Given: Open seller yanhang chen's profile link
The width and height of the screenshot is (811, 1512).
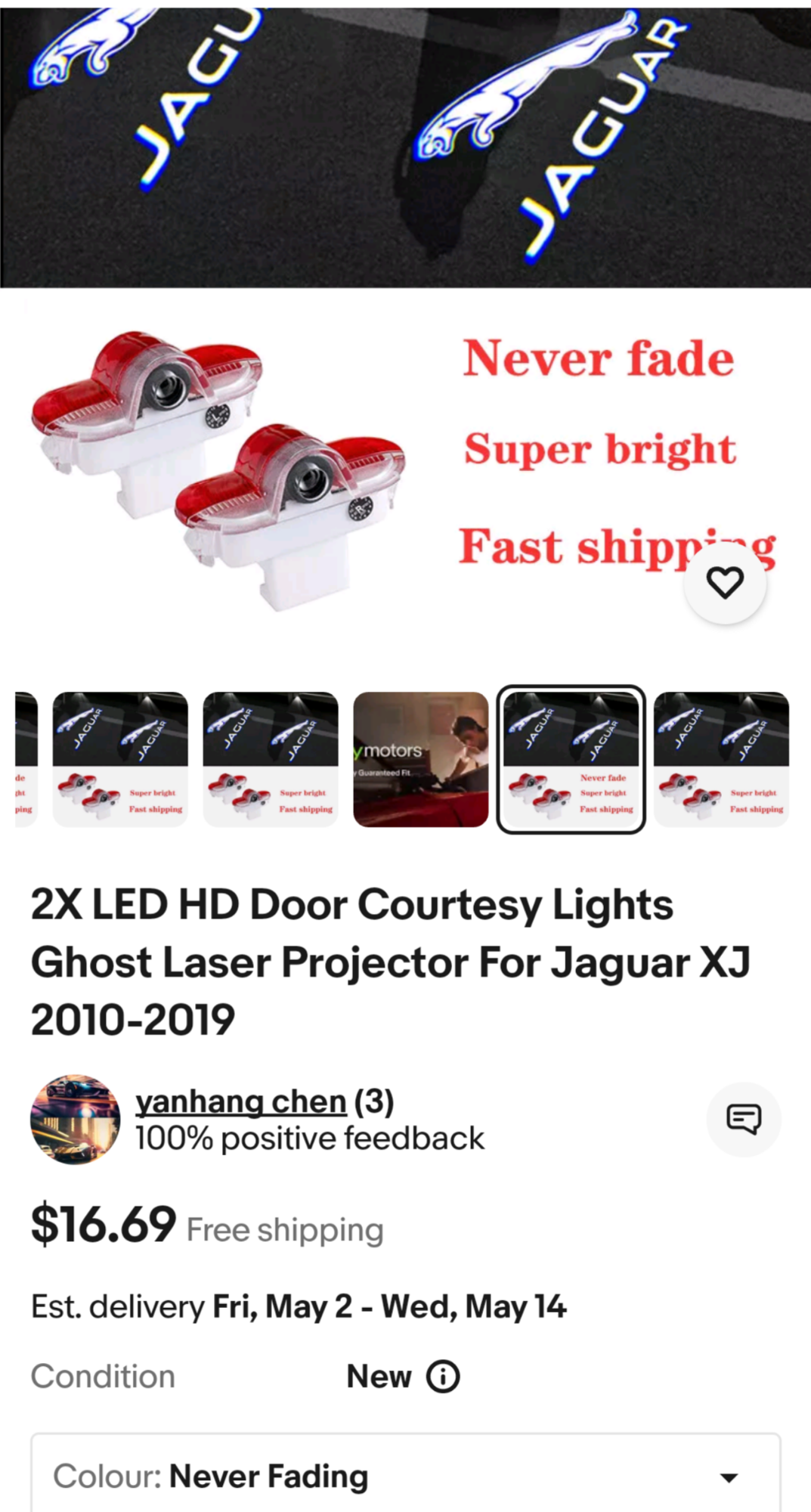Looking at the screenshot, I should 240,1101.
